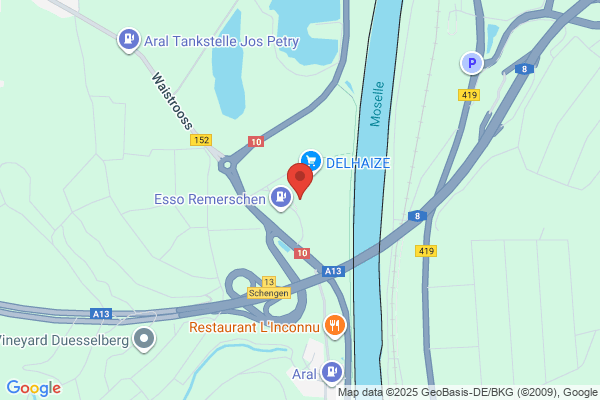Select the Vineyard Duesselberg marker
The image size is (600, 400).
[x=144, y=340]
